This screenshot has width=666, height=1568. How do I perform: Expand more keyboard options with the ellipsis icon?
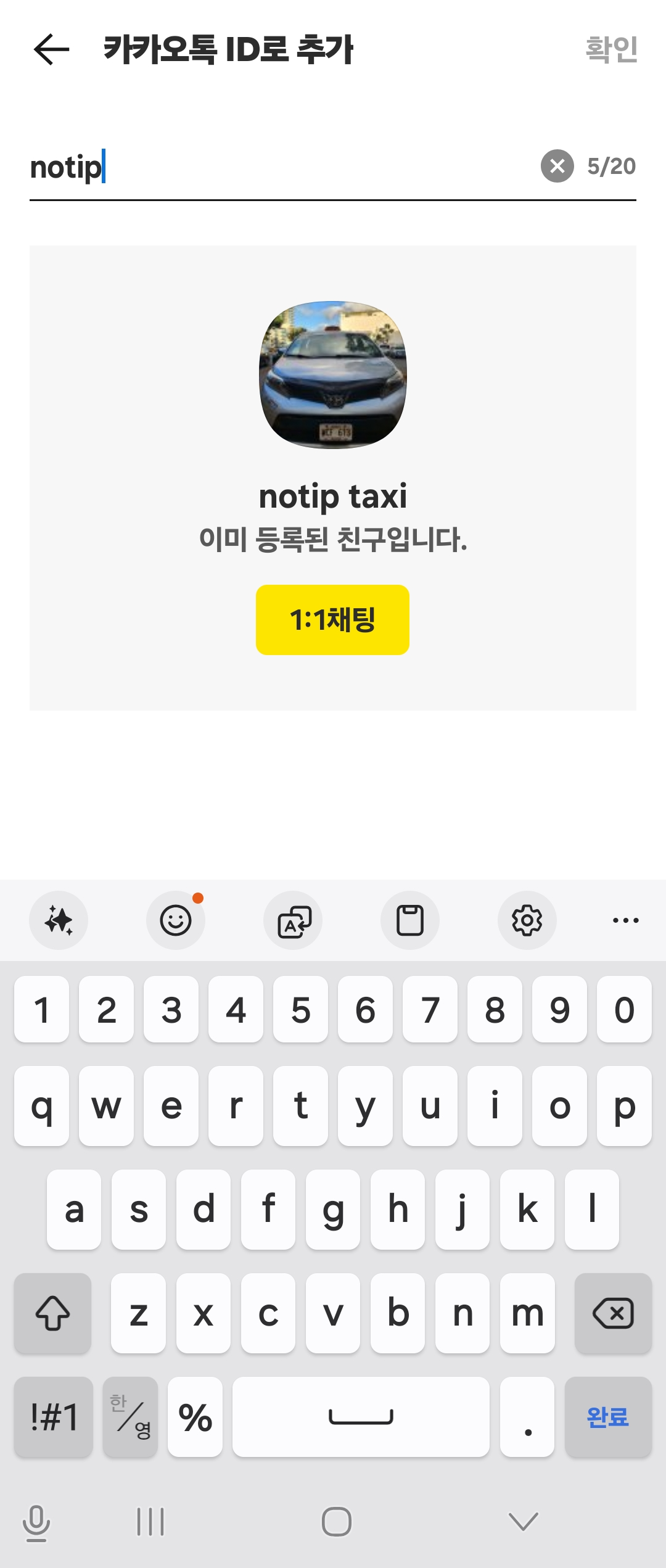point(625,920)
